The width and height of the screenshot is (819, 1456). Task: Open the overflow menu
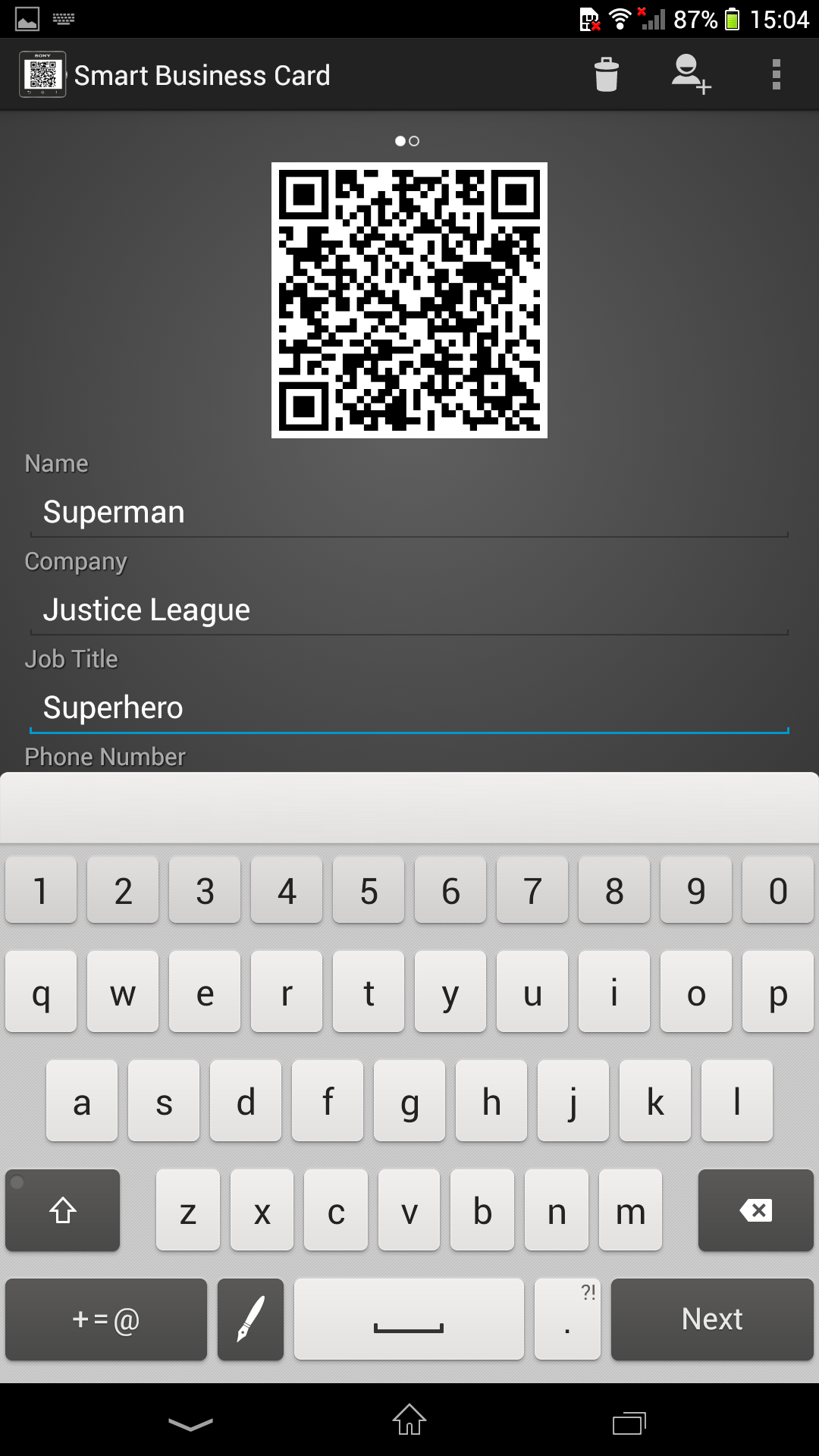coord(776,74)
